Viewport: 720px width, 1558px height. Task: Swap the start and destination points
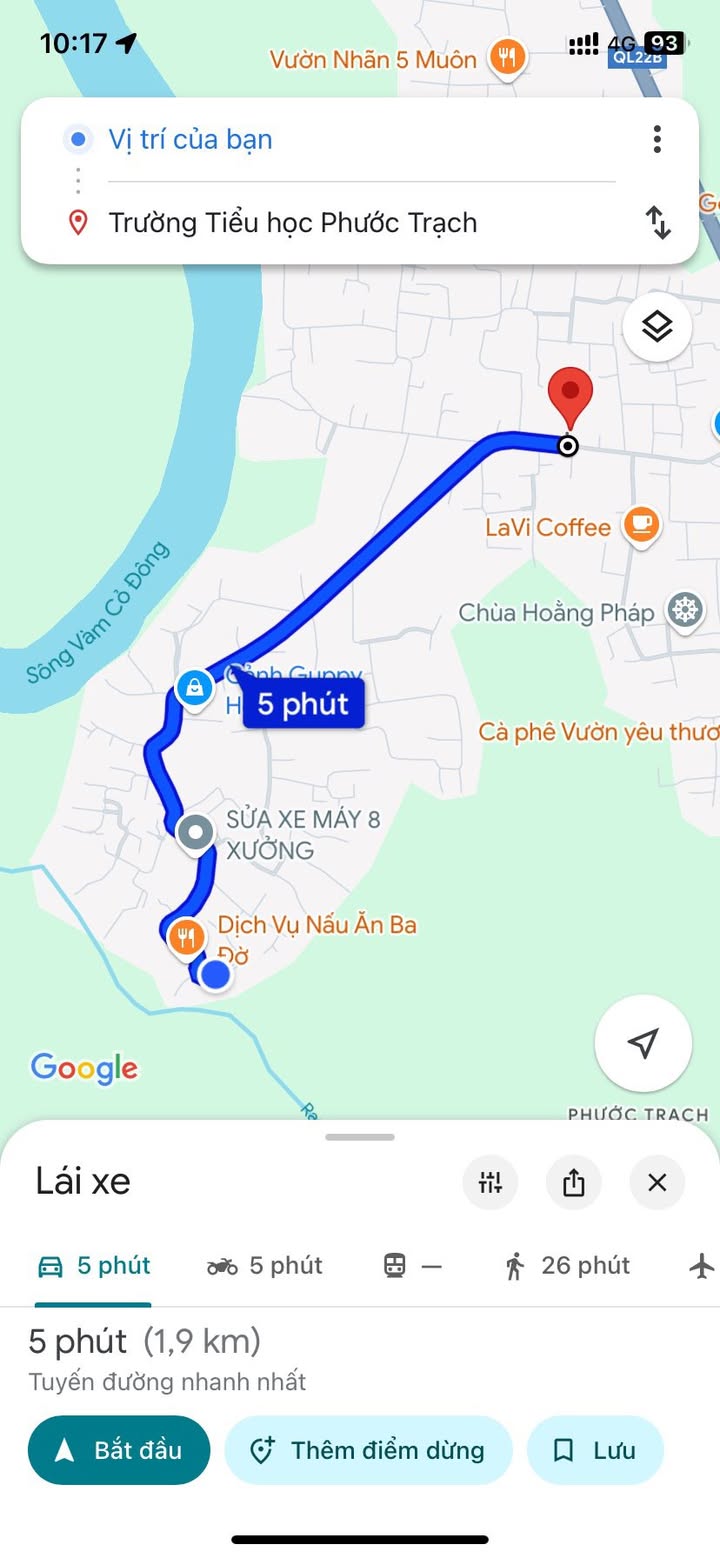pyautogui.click(x=657, y=222)
